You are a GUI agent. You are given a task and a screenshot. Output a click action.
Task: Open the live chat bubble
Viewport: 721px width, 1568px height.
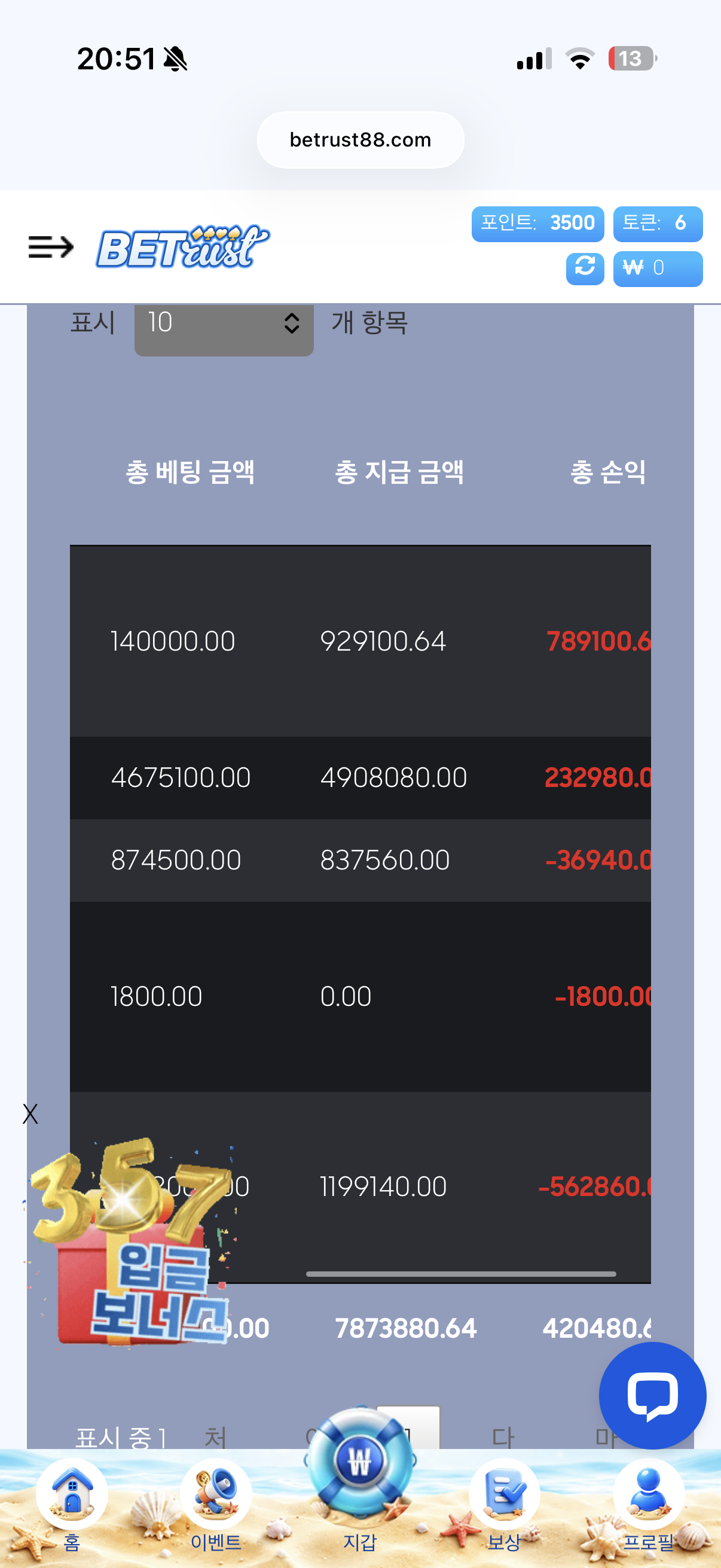point(652,1395)
